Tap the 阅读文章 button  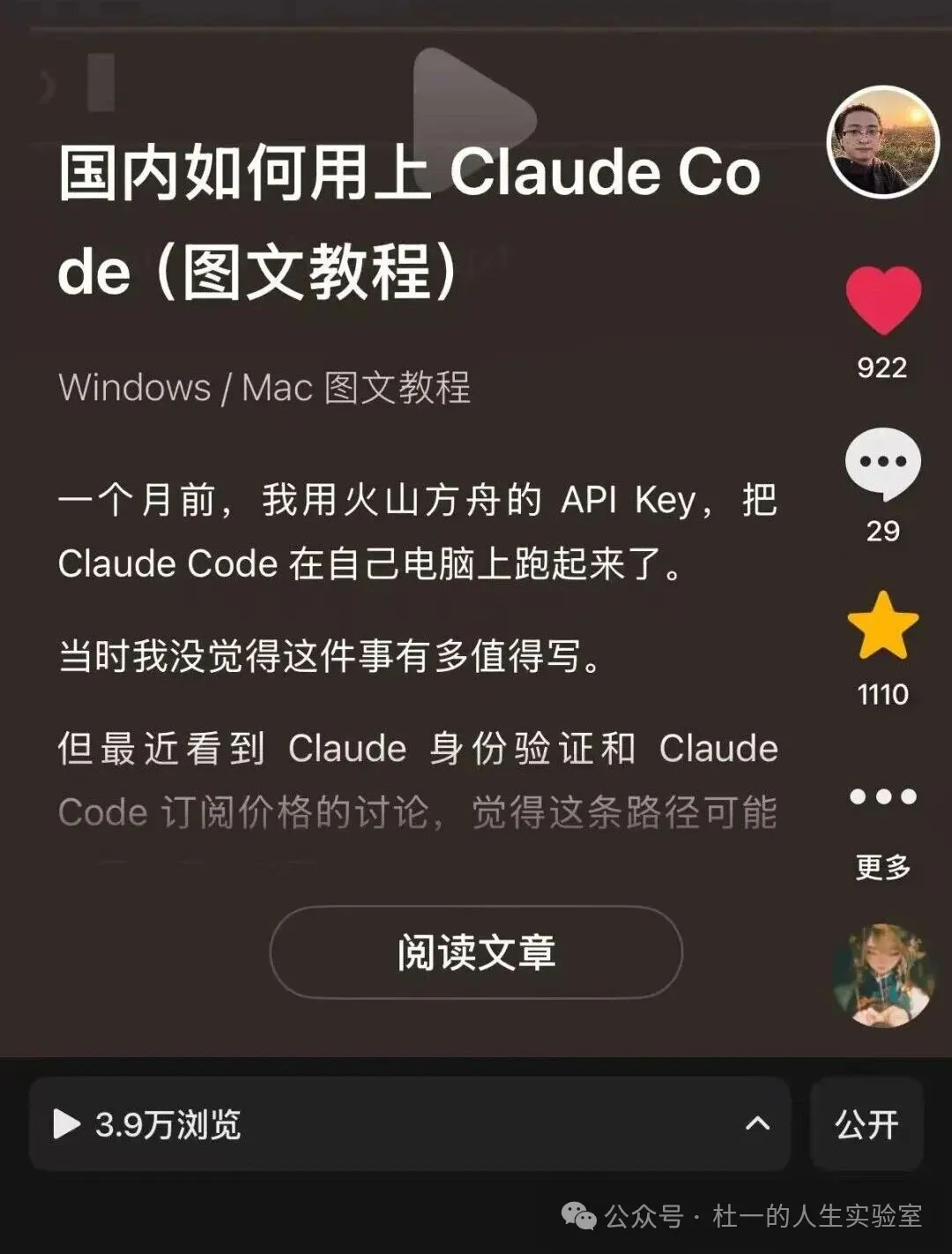coord(476,952)
